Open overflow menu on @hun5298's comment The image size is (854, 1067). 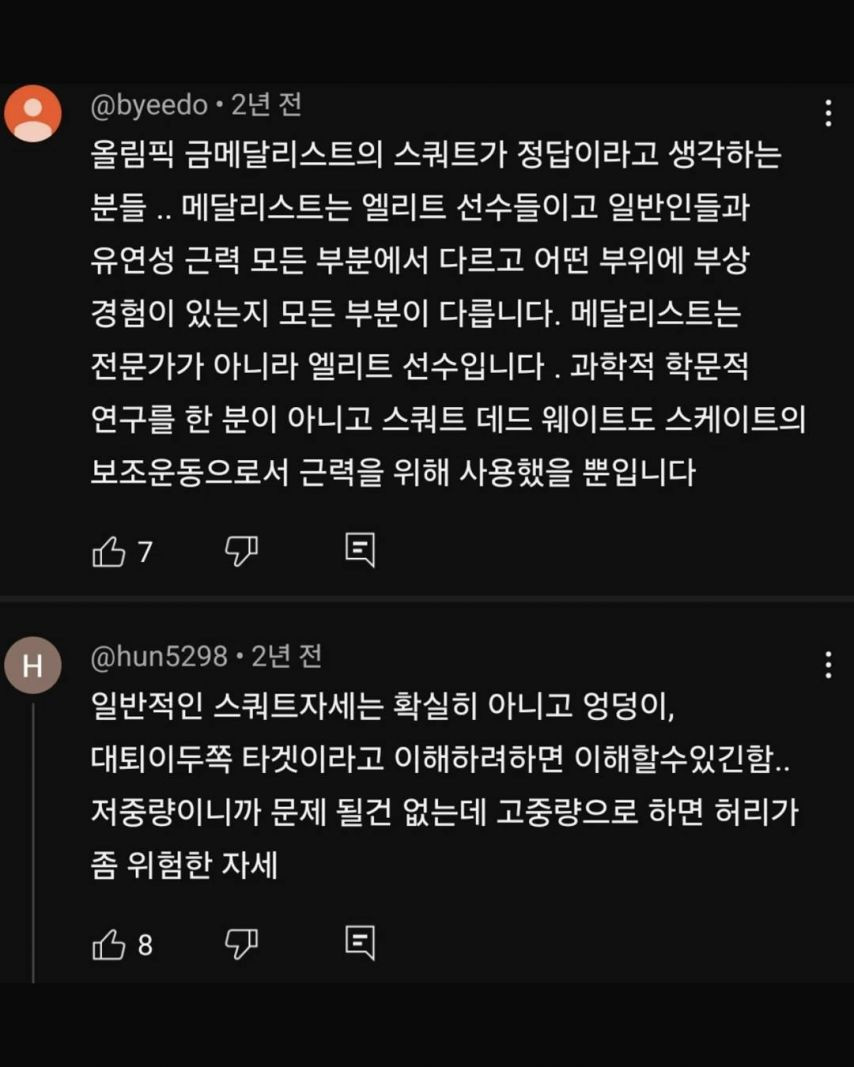click(x=828, y=665)
